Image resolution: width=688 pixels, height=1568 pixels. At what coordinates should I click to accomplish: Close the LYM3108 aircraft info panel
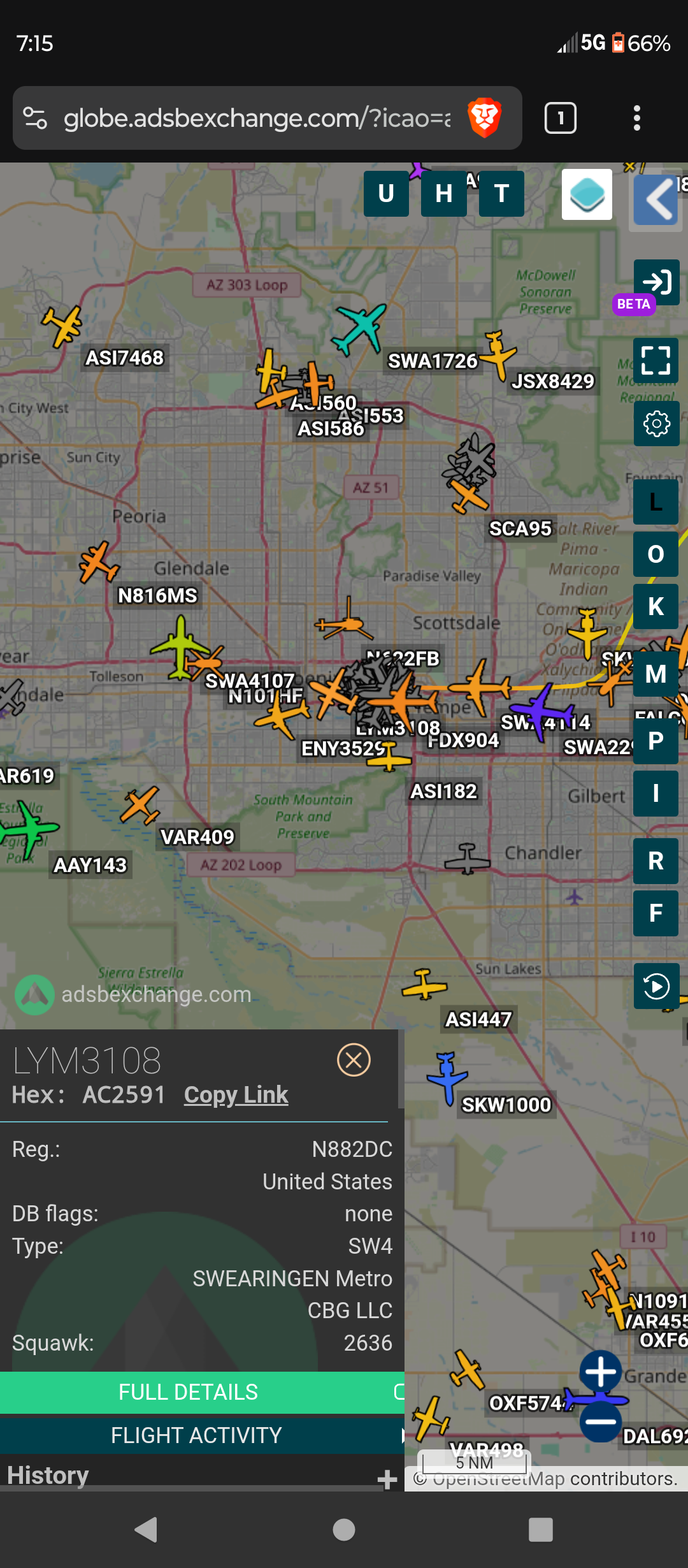pyautogui.click(x=354, y=1060)
